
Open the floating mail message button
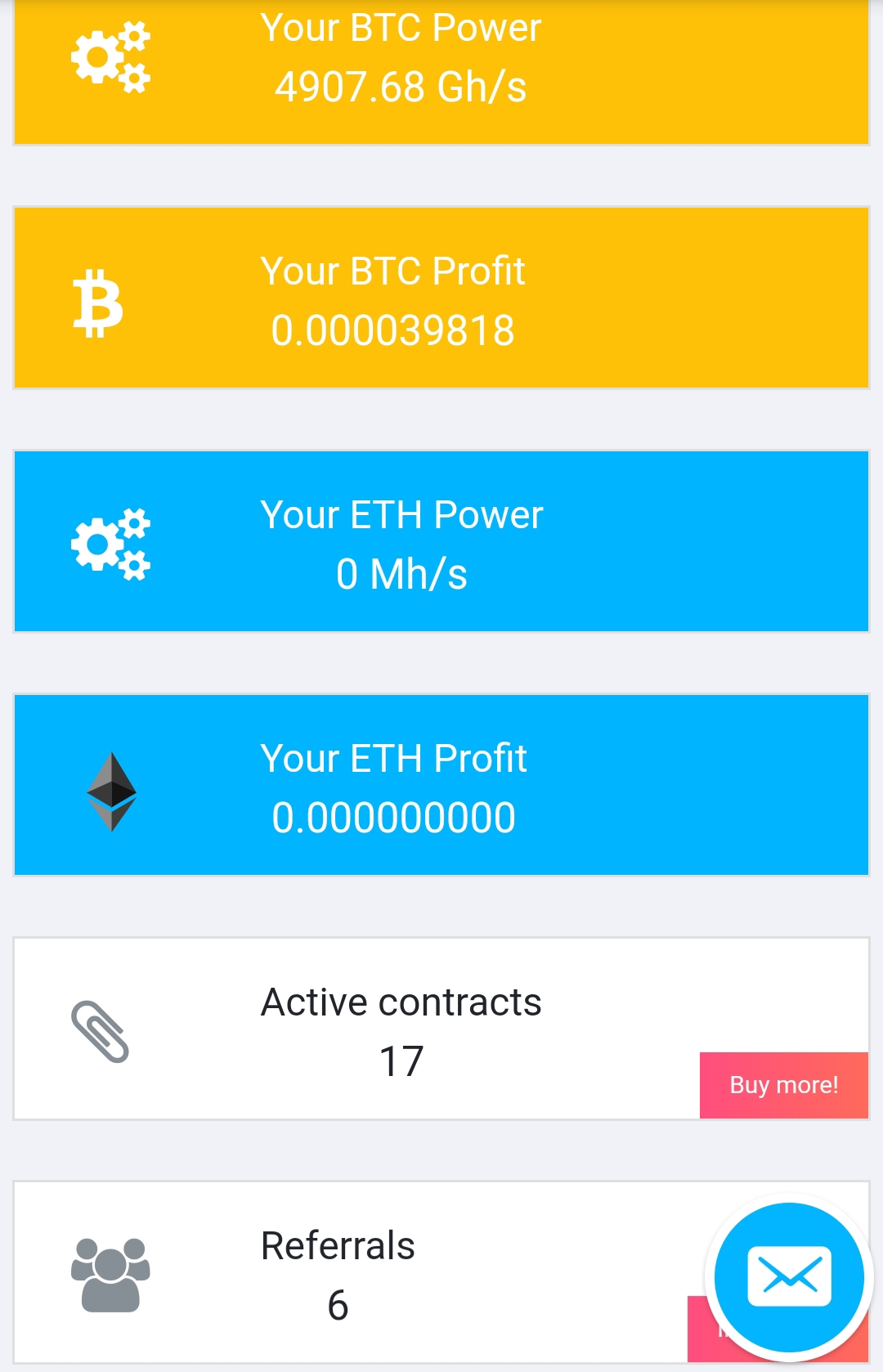tap(789, 1276)
